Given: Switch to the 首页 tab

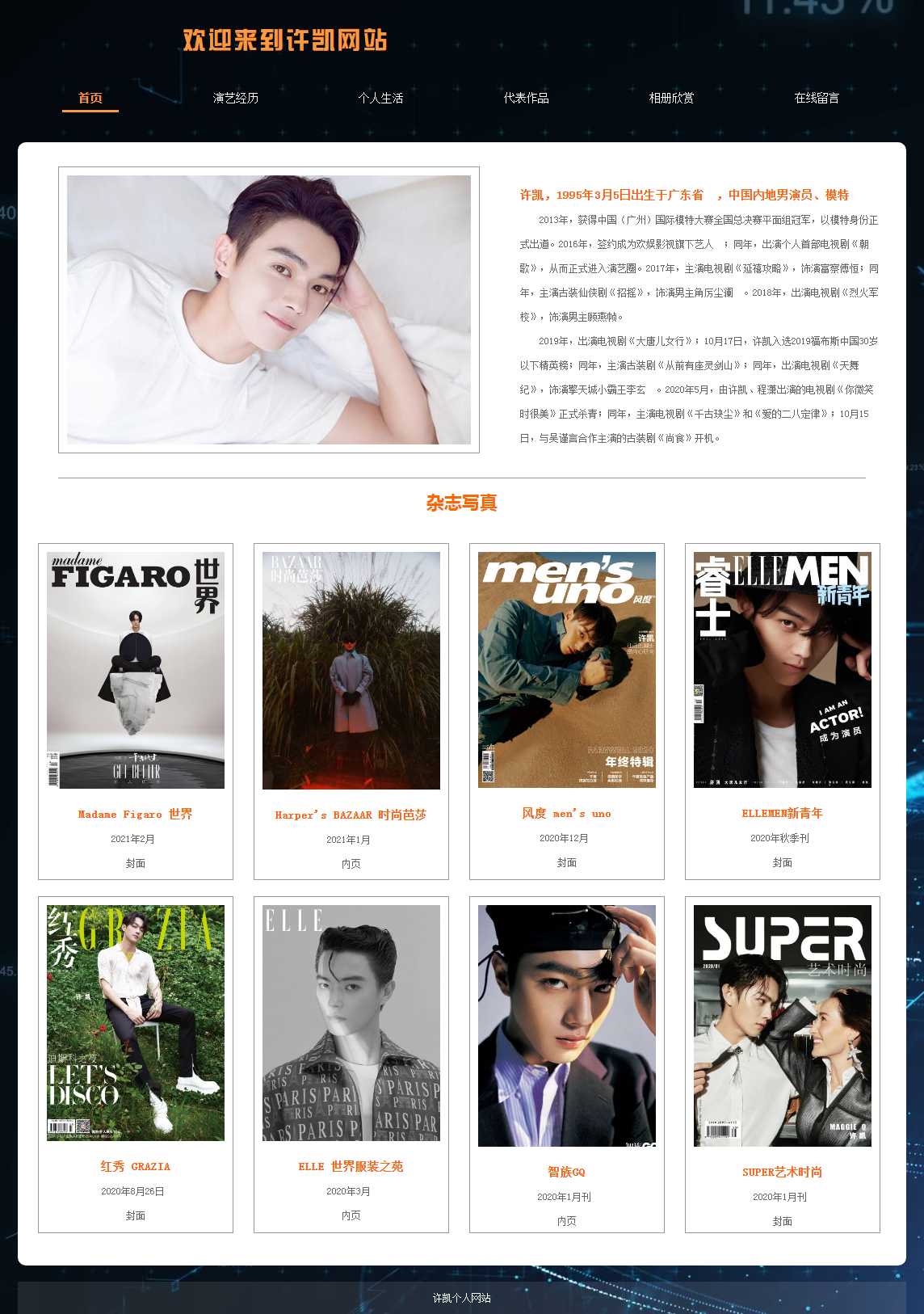Looking at the screenshot, I should [90, 98].
